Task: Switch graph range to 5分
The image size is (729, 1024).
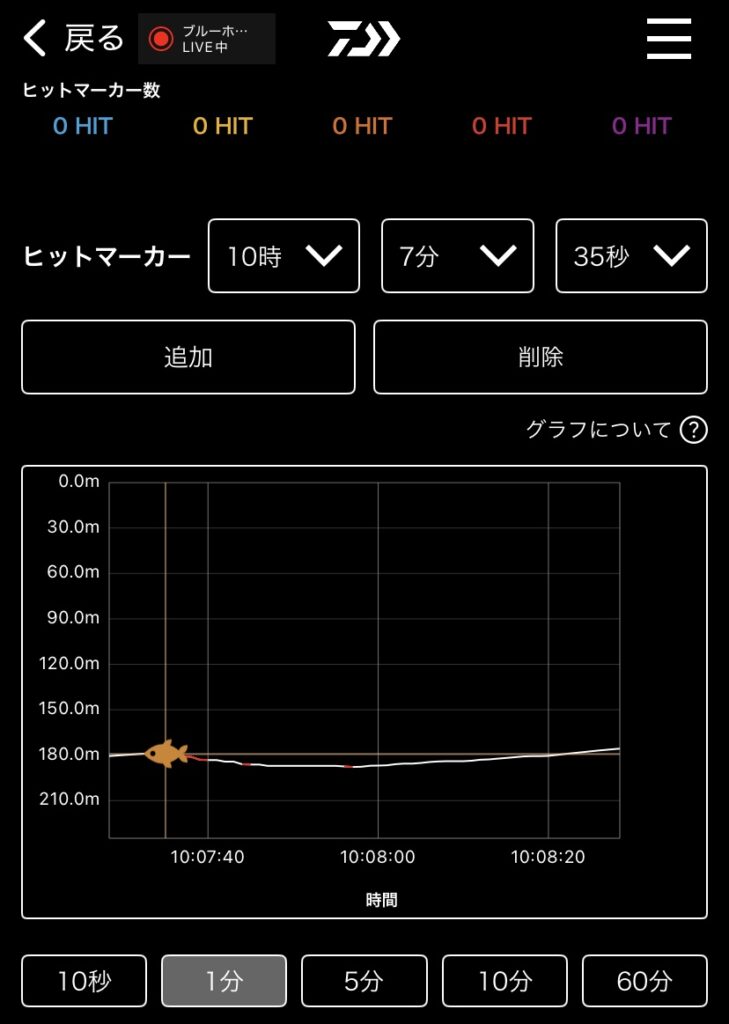Action: (x=364, y=981)
